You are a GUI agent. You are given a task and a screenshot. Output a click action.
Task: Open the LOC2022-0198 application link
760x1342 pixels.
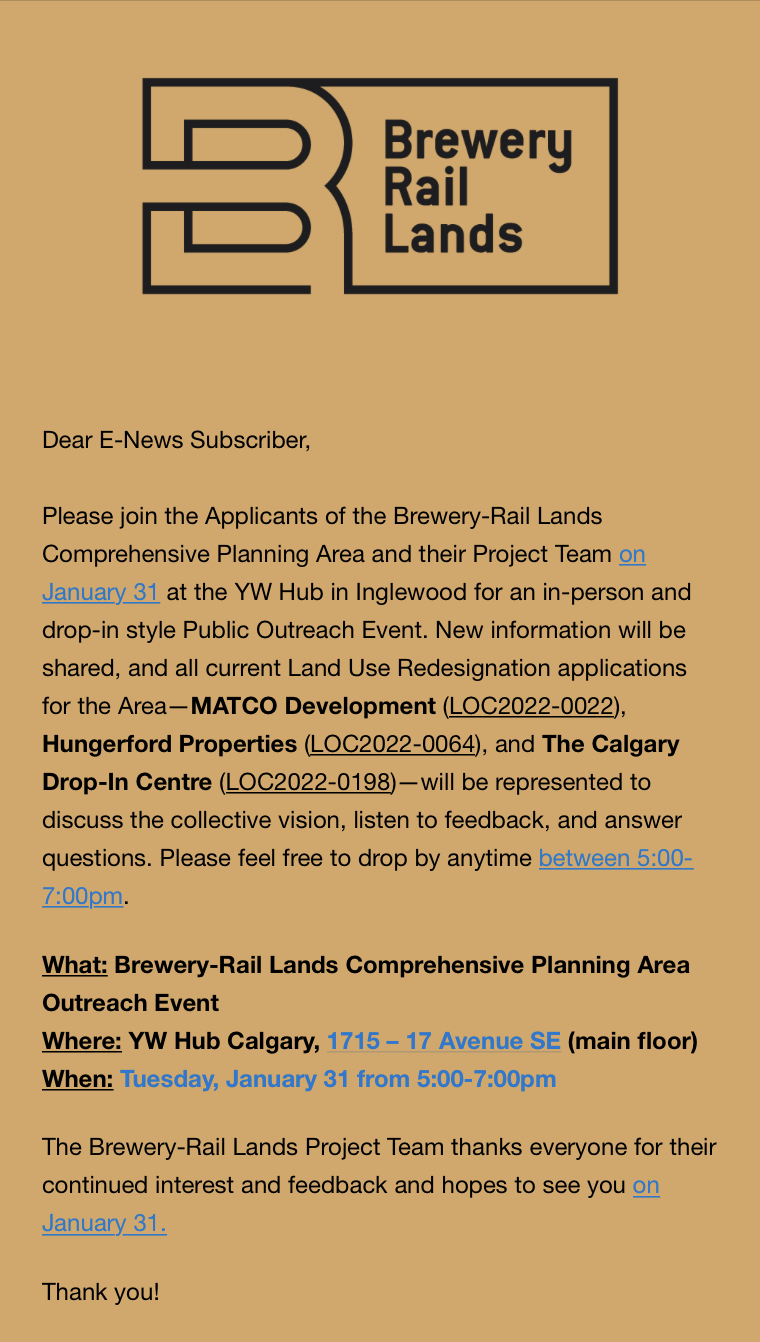click(x=307, y=782)
